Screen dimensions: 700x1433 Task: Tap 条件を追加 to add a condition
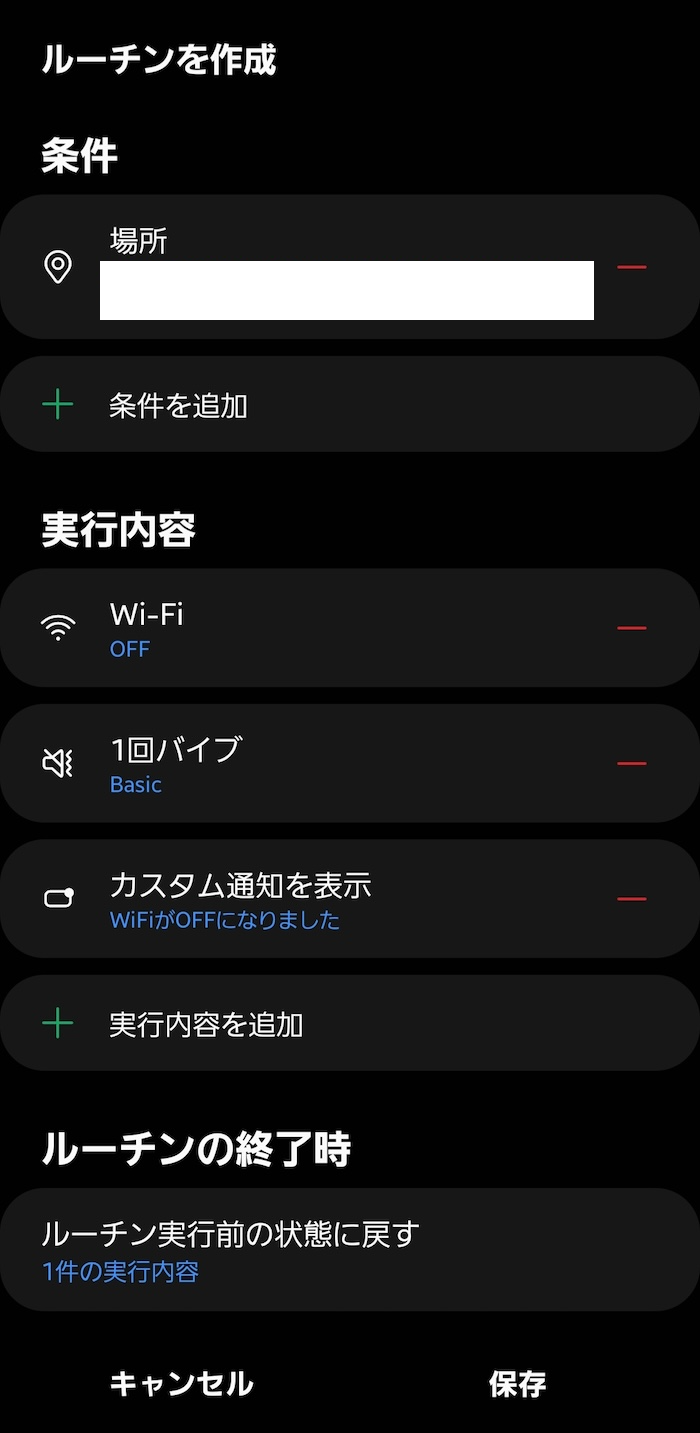tap(350, 405)
